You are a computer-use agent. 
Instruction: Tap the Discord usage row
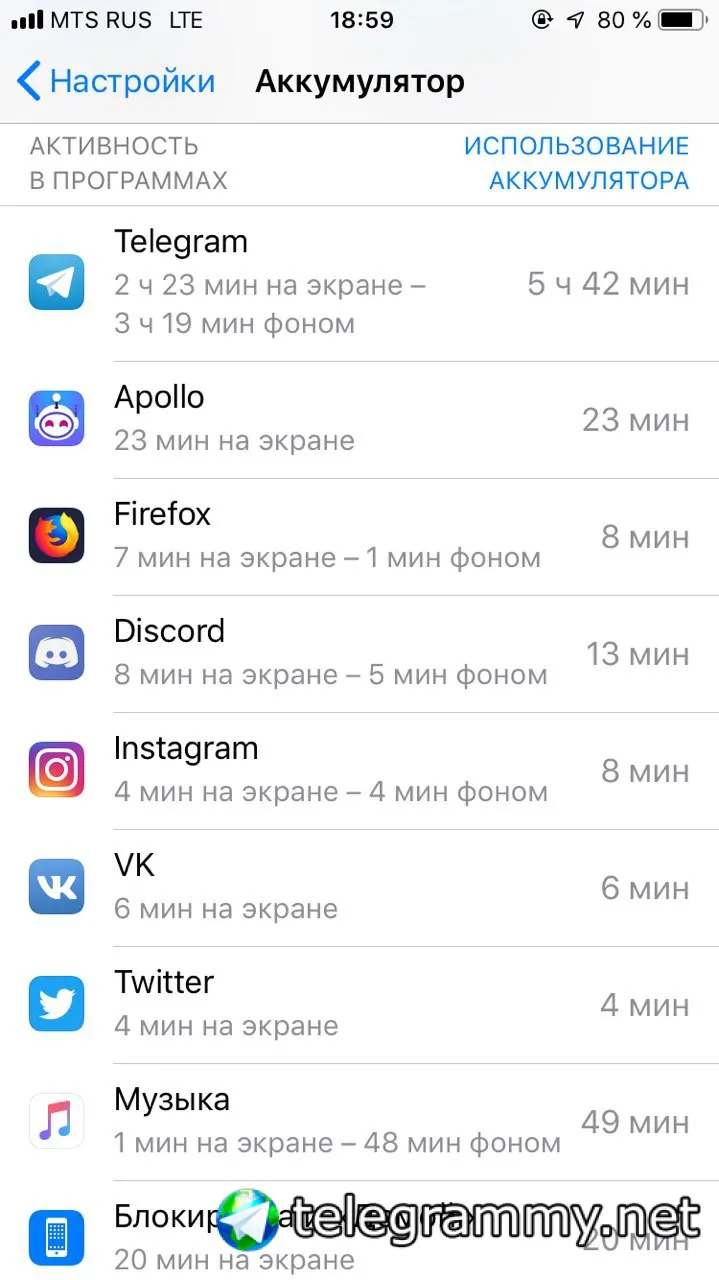360,653
